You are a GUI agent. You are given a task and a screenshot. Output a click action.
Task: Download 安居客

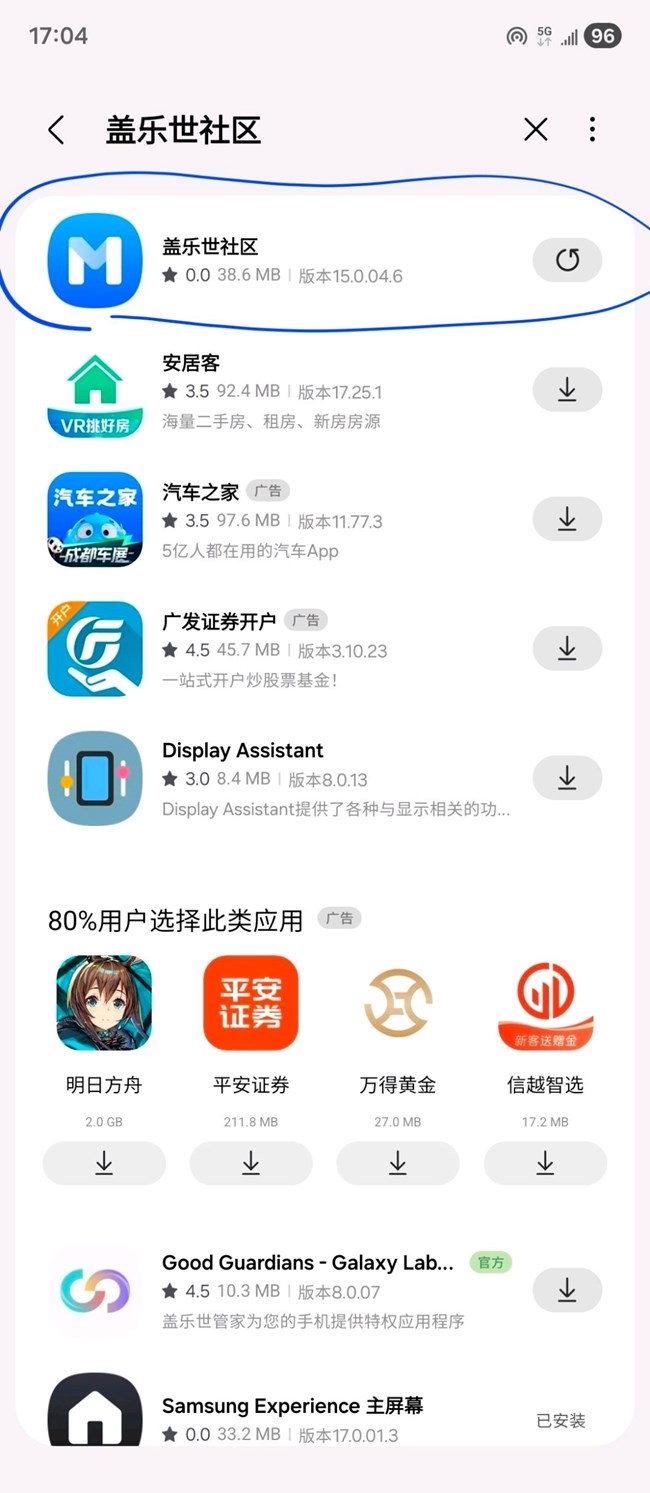pyautogui.click(x=567, y=390)
